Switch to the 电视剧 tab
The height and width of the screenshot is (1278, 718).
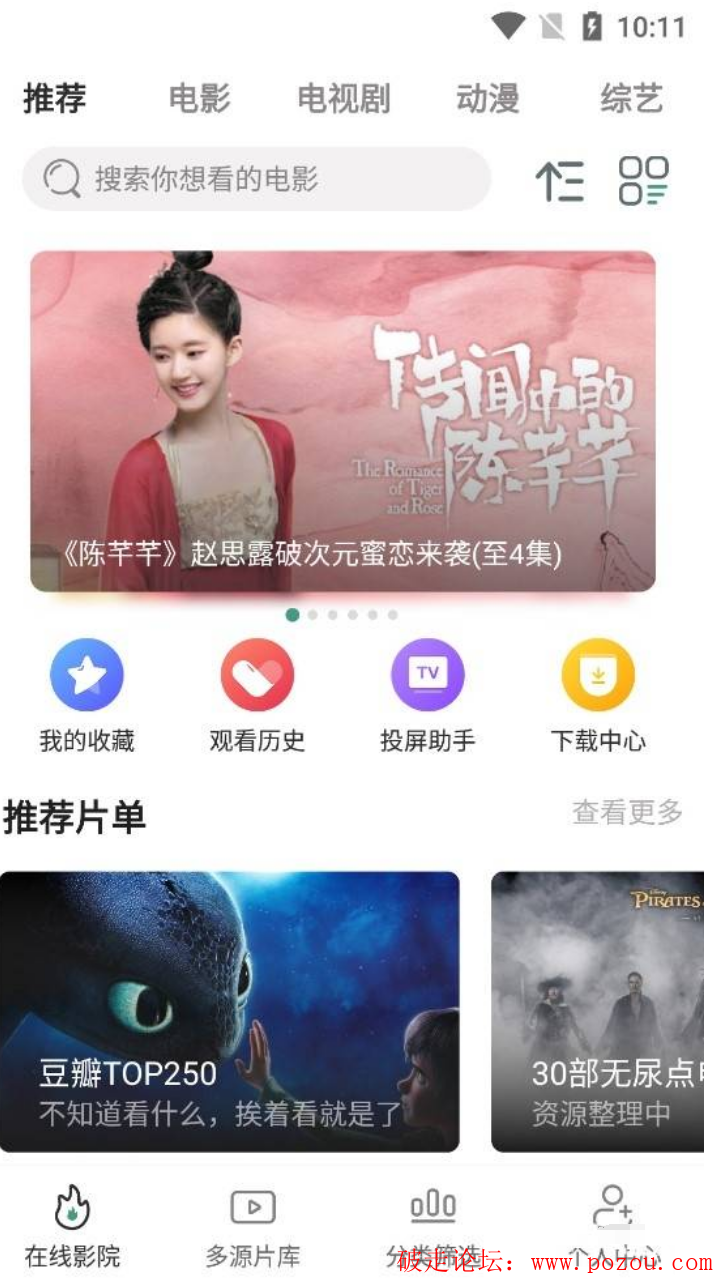pyautogui.click(x=343, y=99)
